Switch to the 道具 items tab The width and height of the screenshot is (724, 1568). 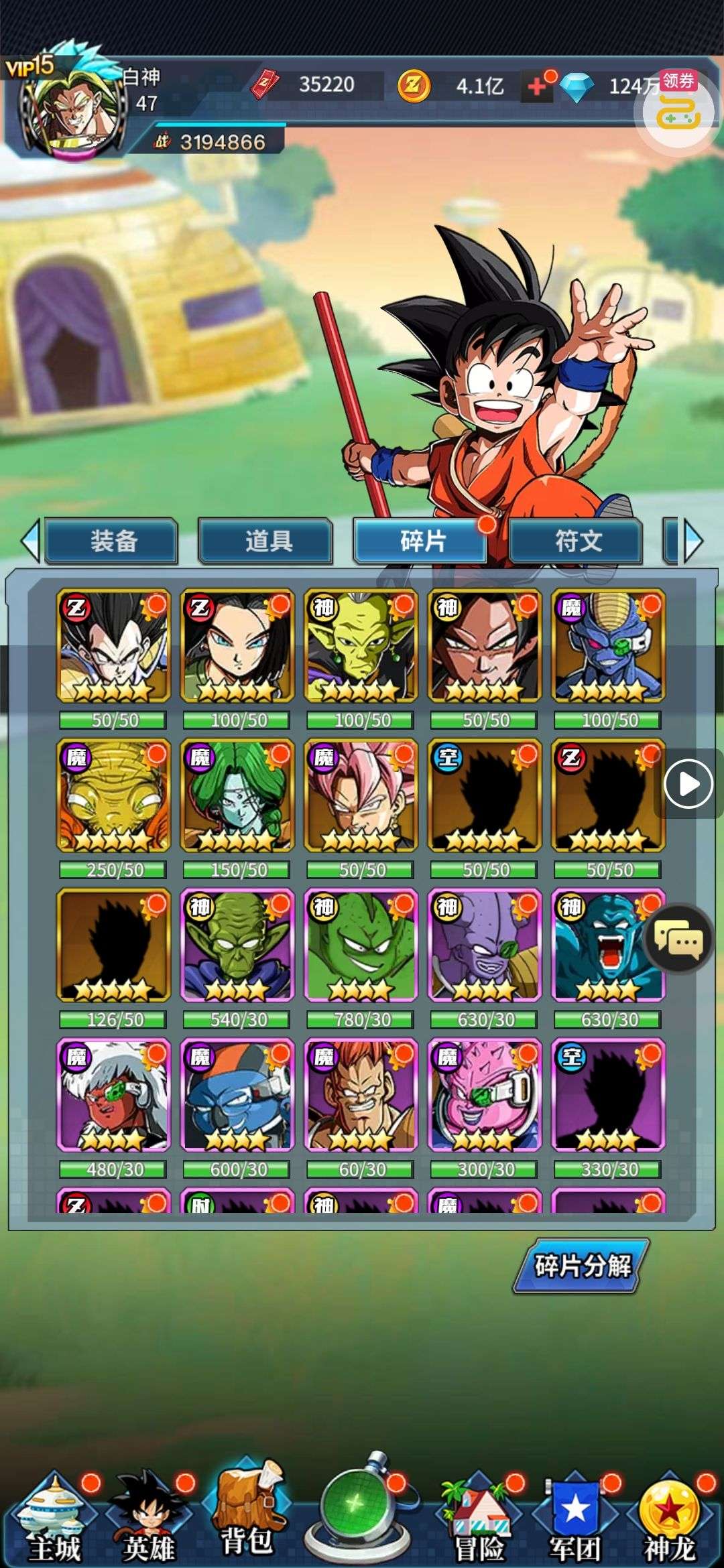pyautogui.click(x=266, y=540)
